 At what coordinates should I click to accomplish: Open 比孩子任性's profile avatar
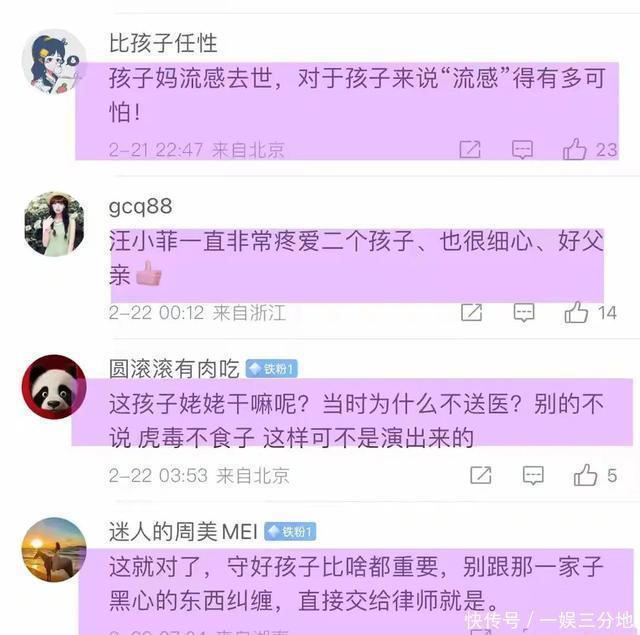(x=53, y=62)
